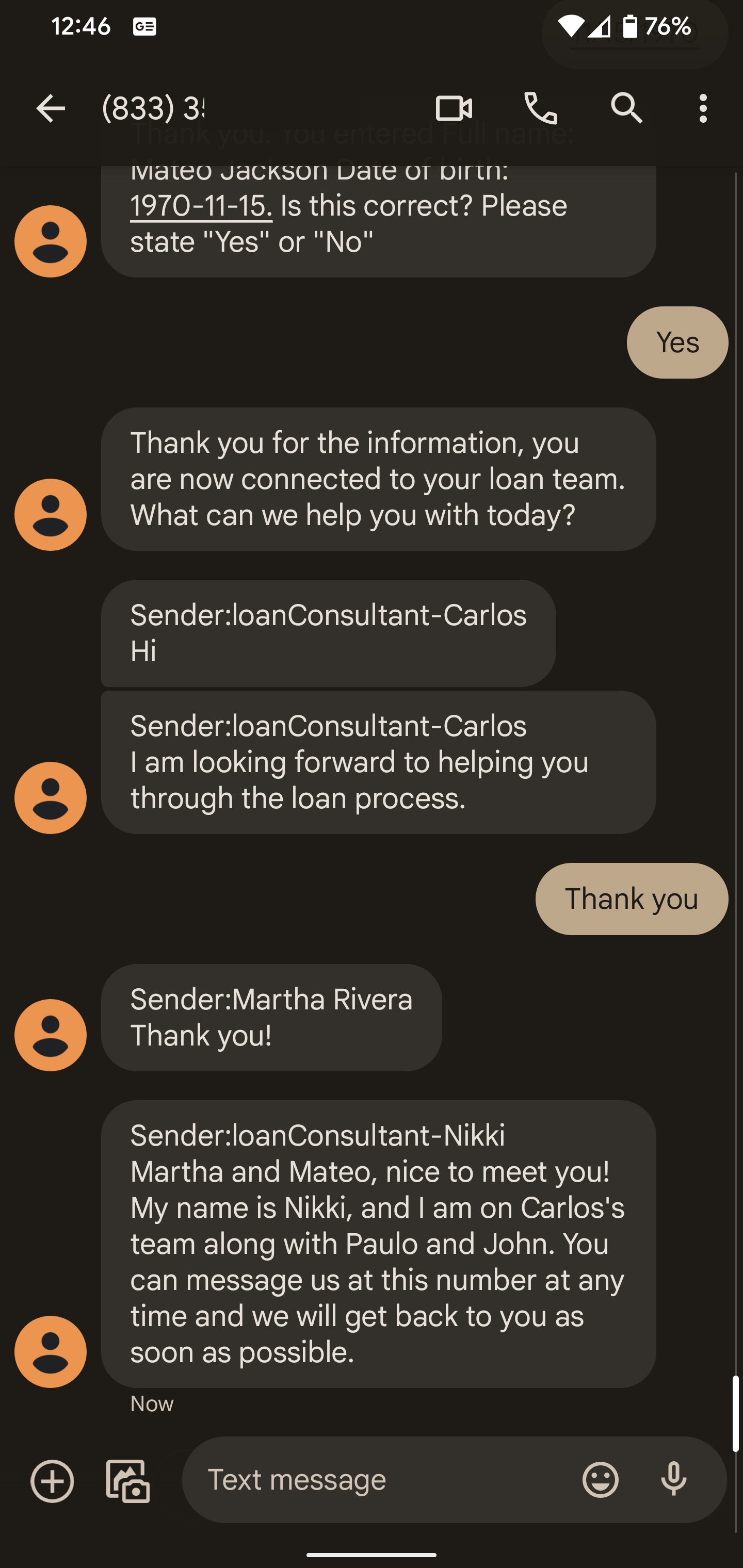Tap the underlined date 1970-11-15
Image resolution: width=743 pixels, height=1568 pixels.
[x=201, y=206]
